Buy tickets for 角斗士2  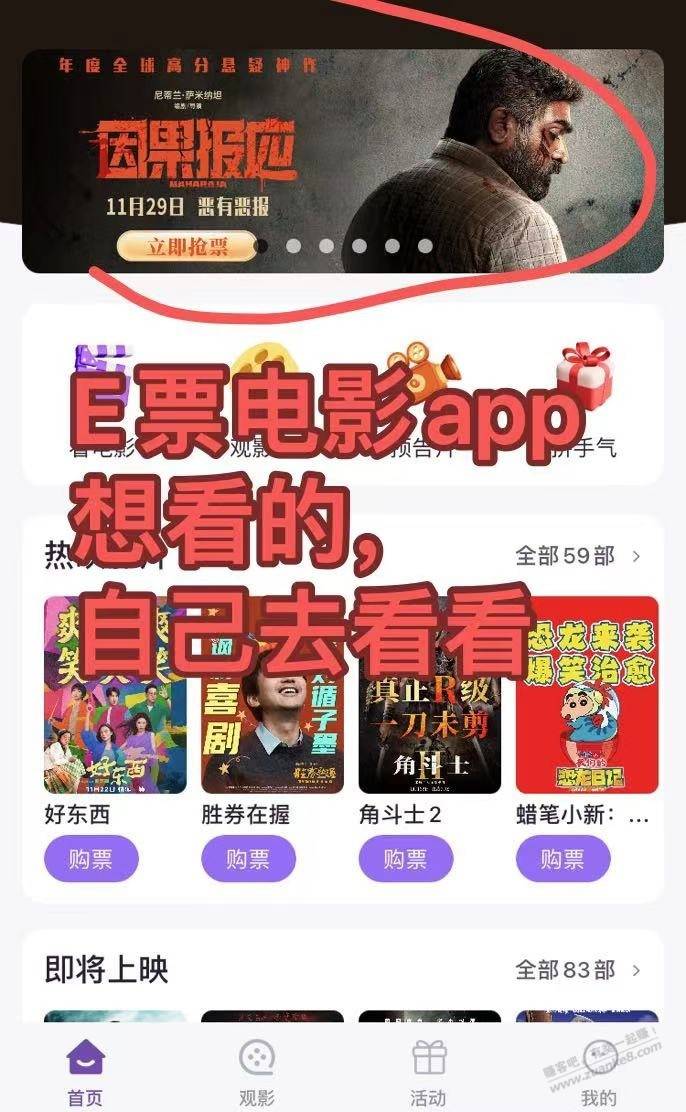[x=406, y=859]
